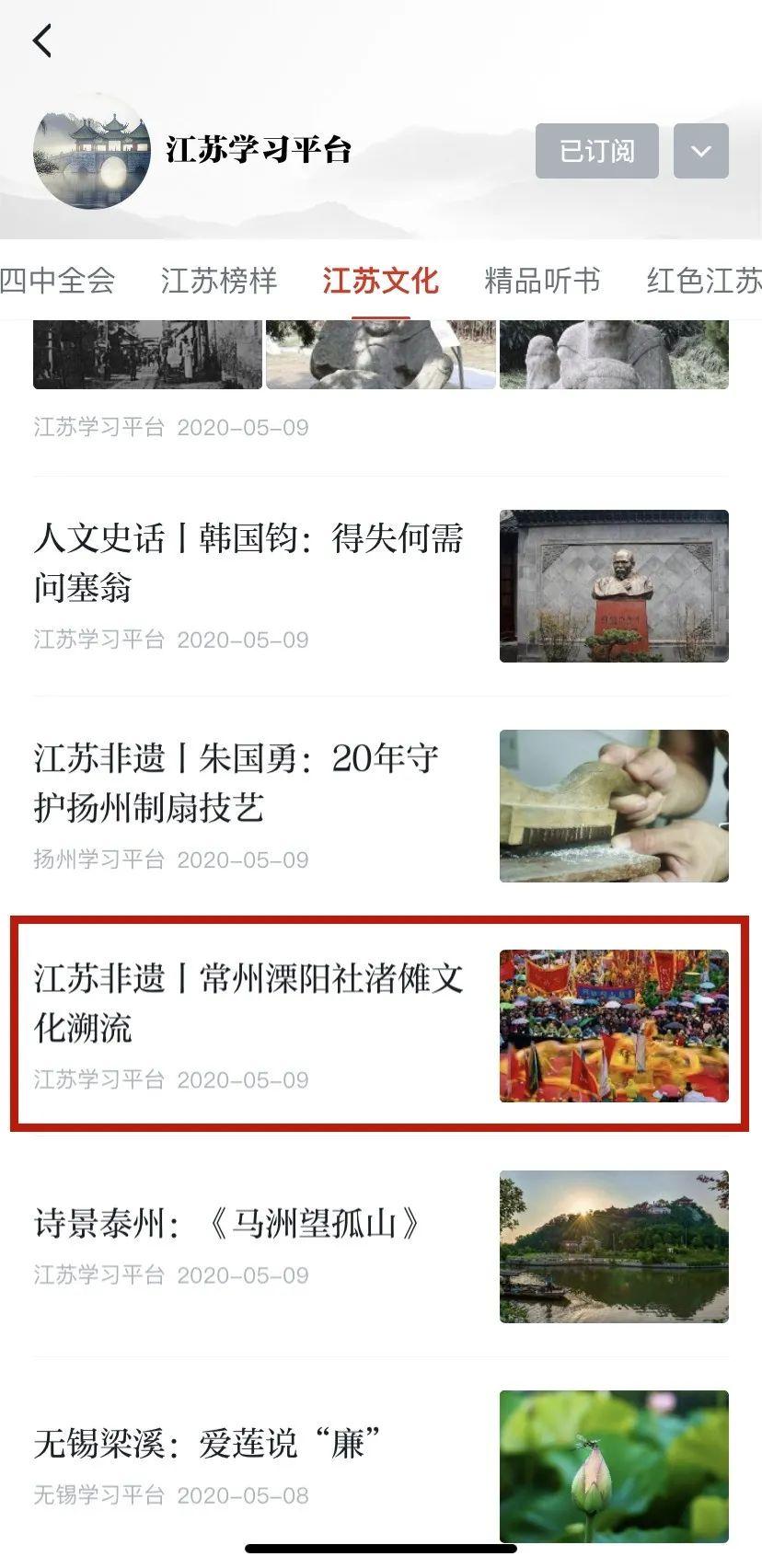Switch to the 四中全会 tab
The width and height of the screenshot is (762, 1568).
click(x=57, y=281)
